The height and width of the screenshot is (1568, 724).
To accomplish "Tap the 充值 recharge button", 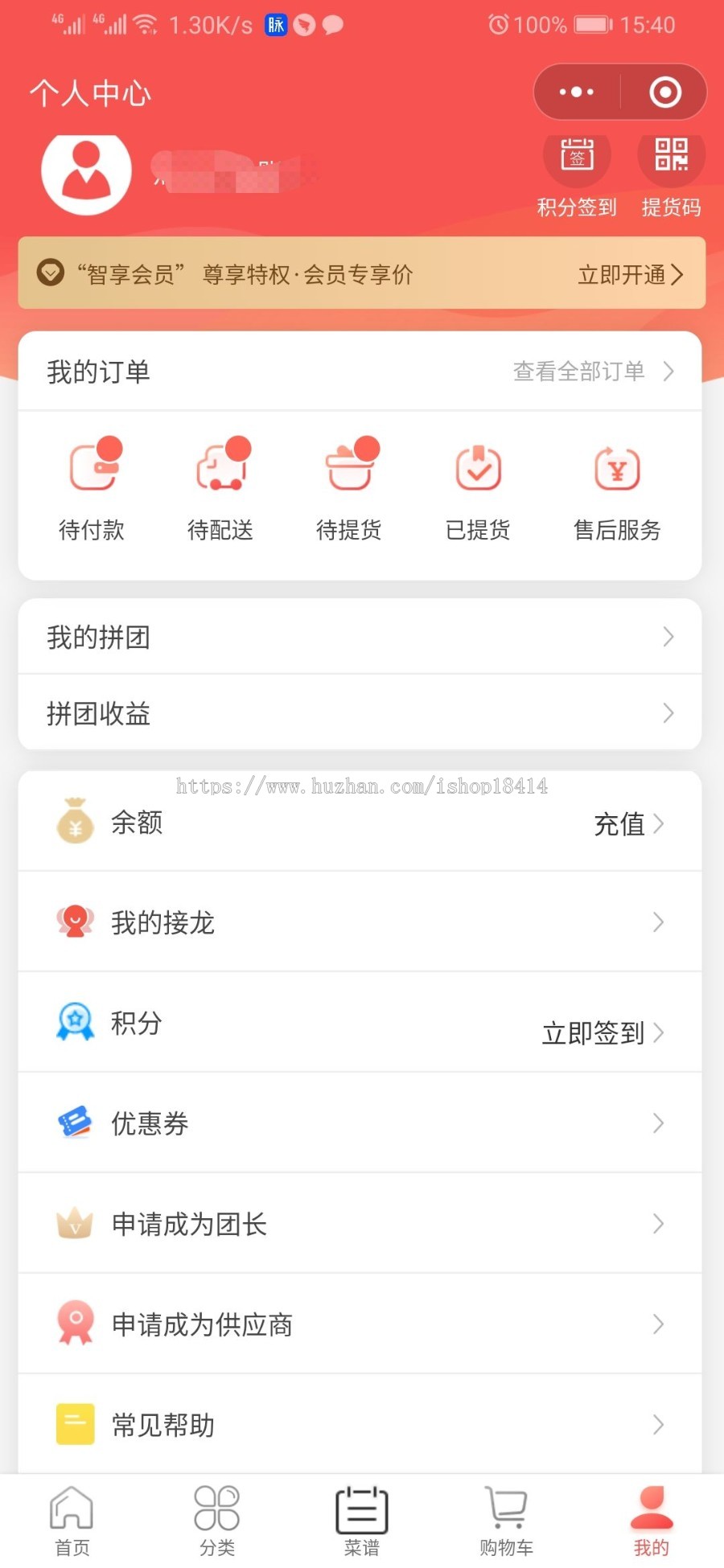I will (621, 824).
